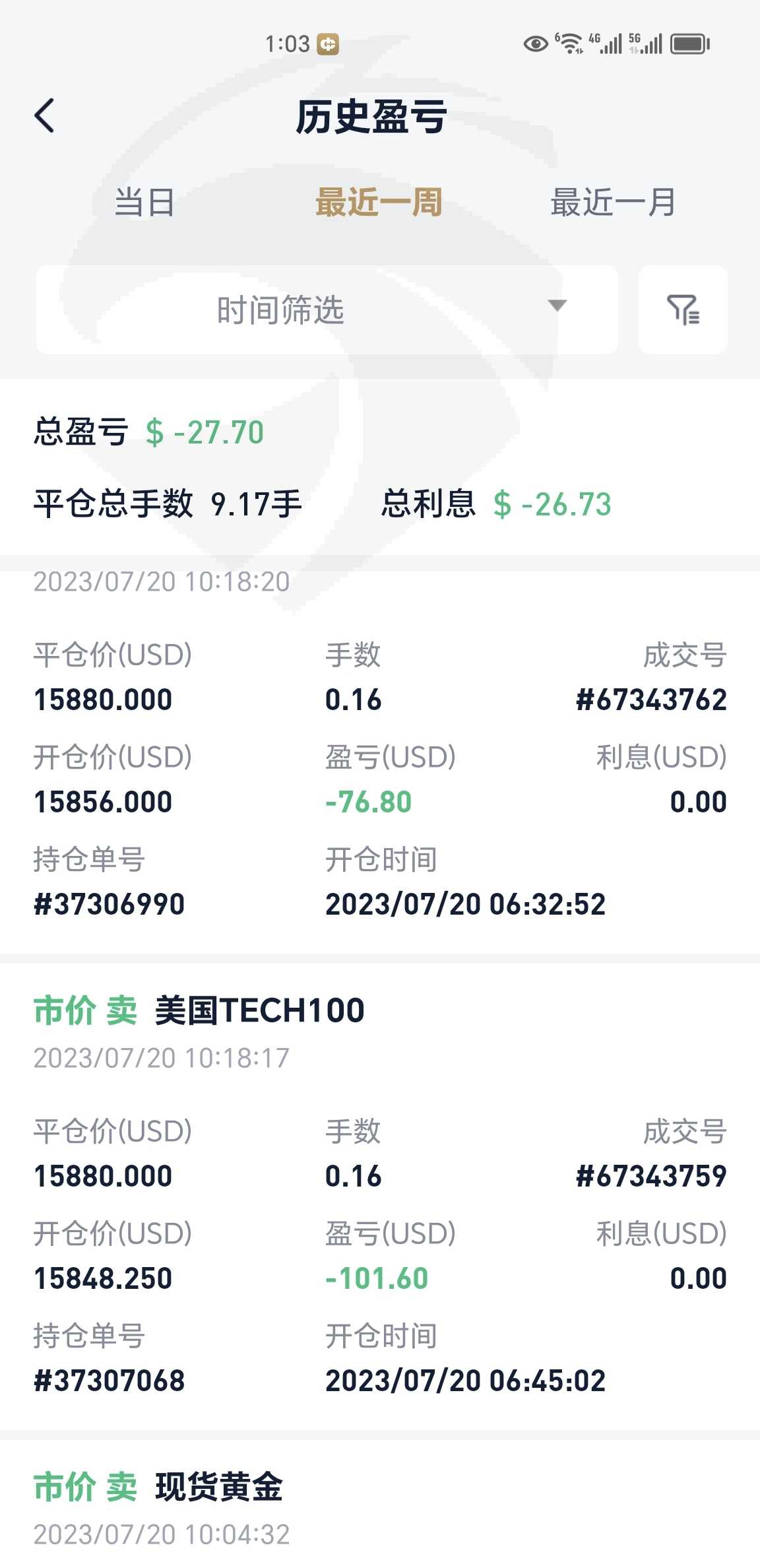Expand the 时间筛选 dropdown

(327, 310)
